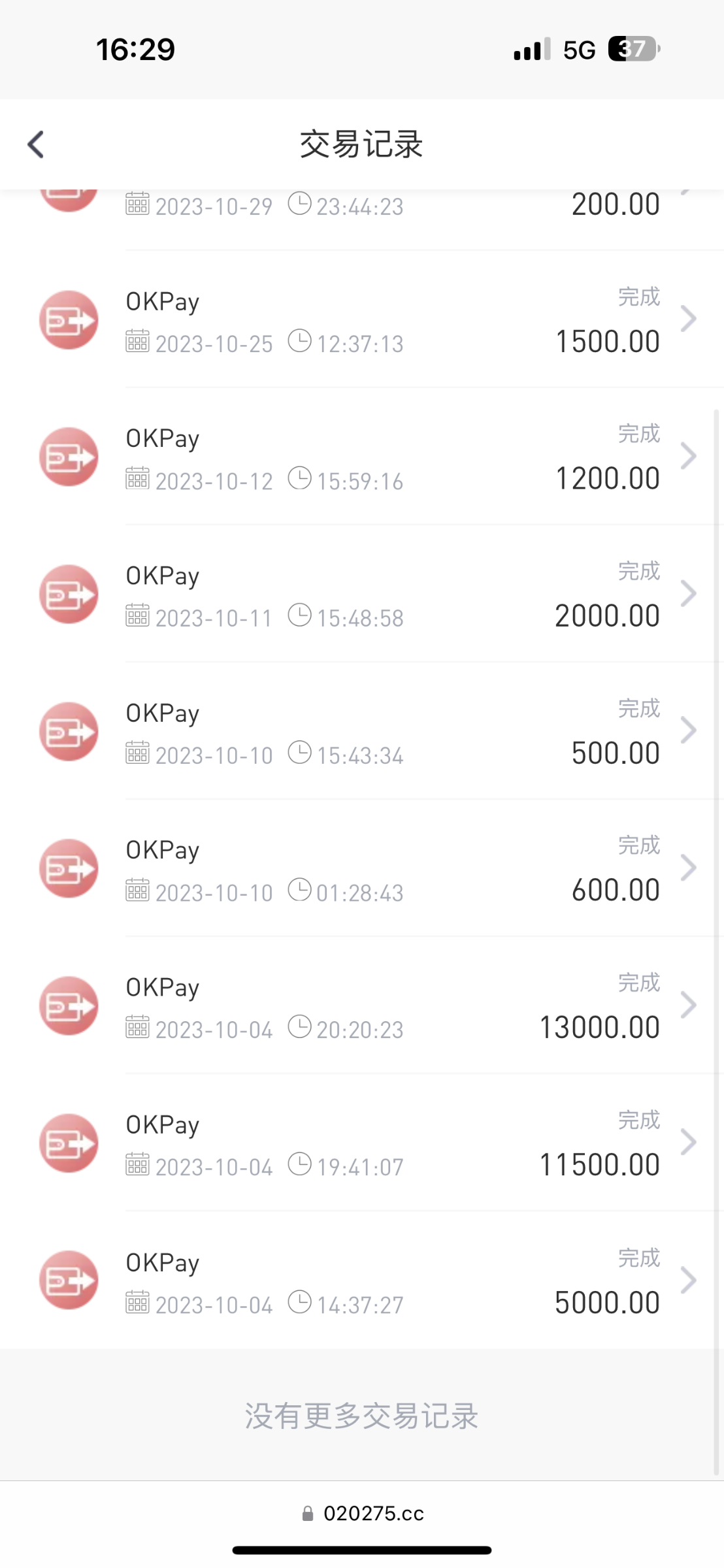Viewport: 724px width, 1568px height.
Task: Open the 5000.00 transaction at 14:37:27
Action: click(362, 1280)
